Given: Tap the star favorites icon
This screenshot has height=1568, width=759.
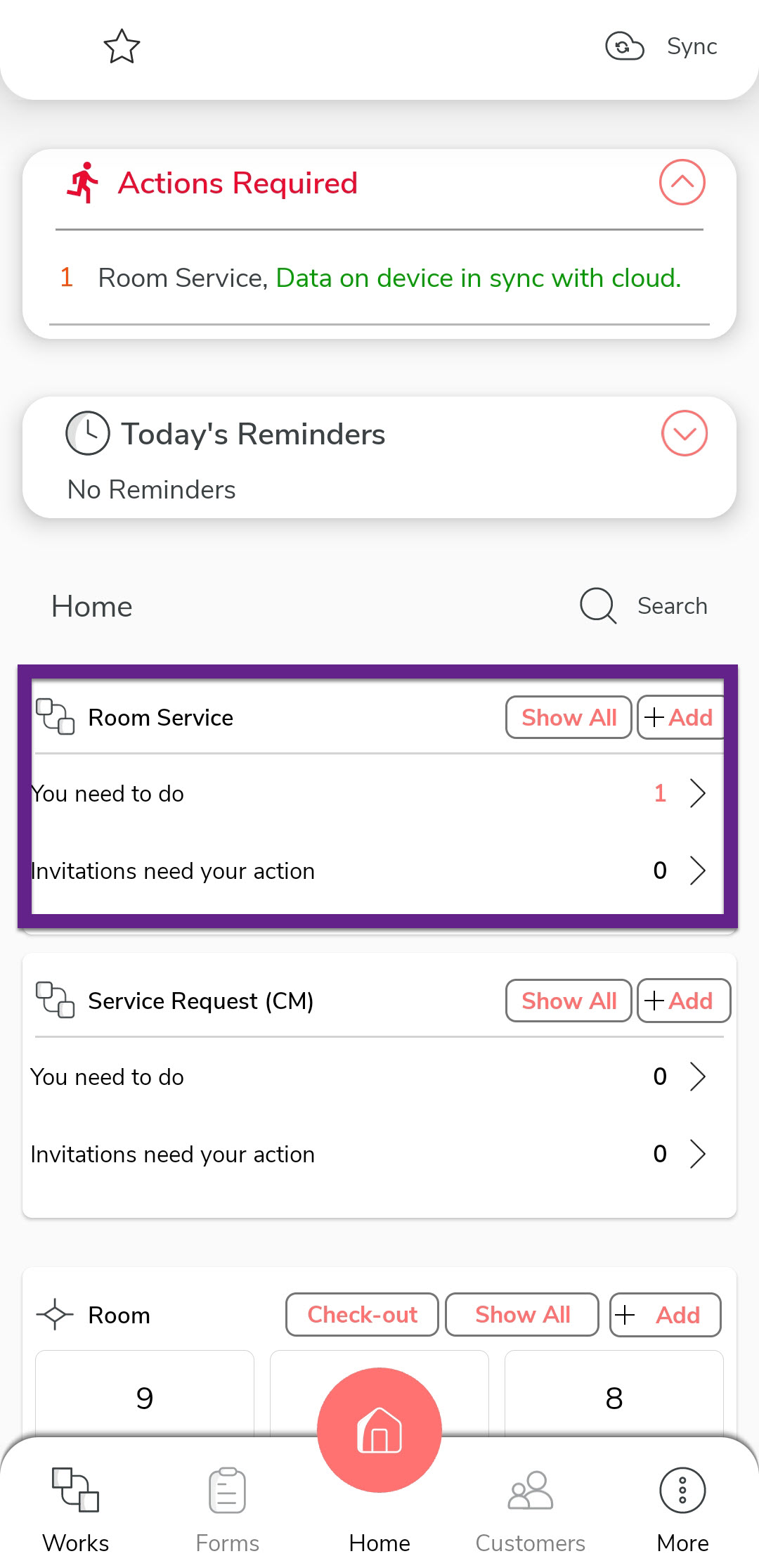Looking at the screenshot, I should 122,46.
